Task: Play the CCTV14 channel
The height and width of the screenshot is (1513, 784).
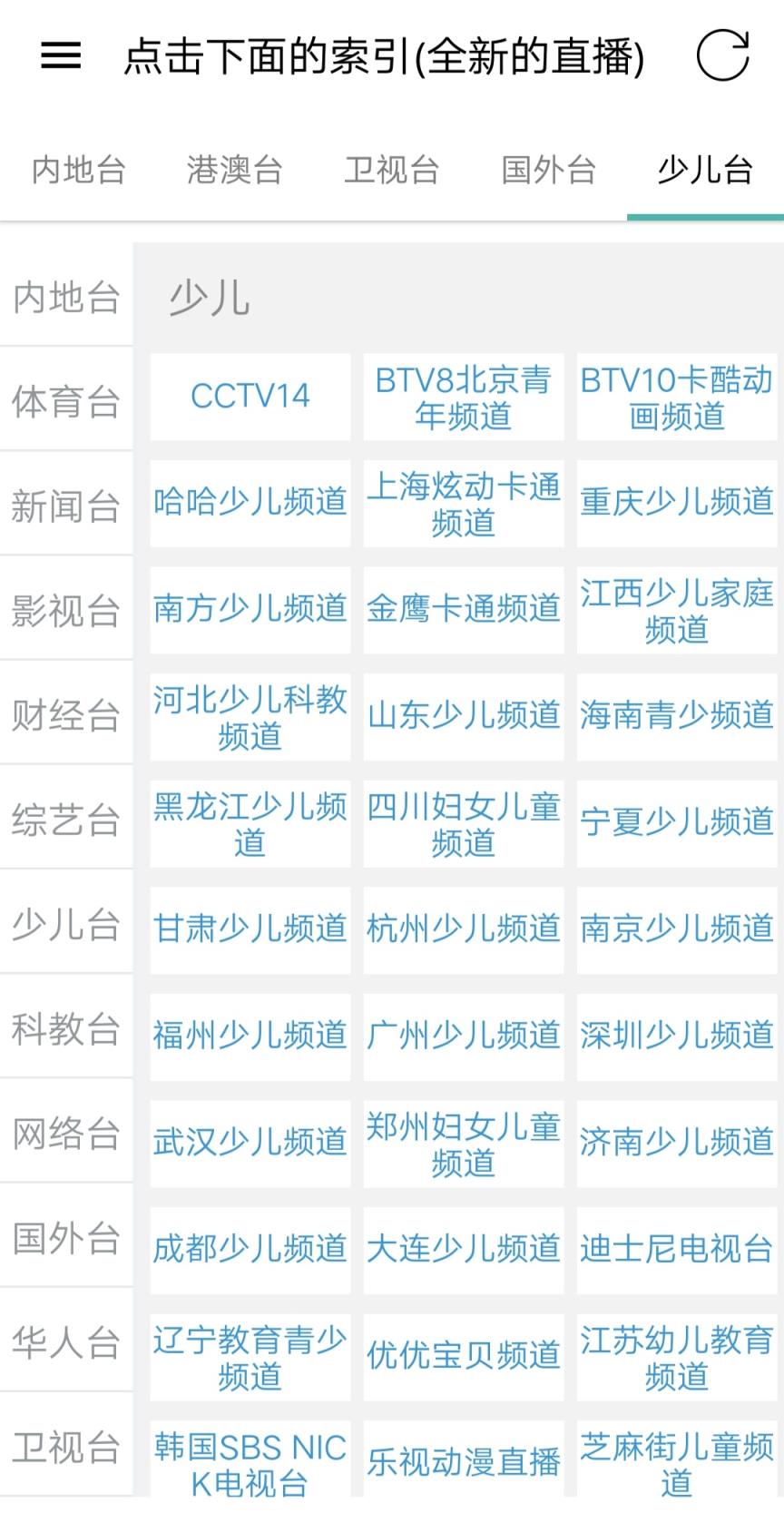Action: coord(250,398)
